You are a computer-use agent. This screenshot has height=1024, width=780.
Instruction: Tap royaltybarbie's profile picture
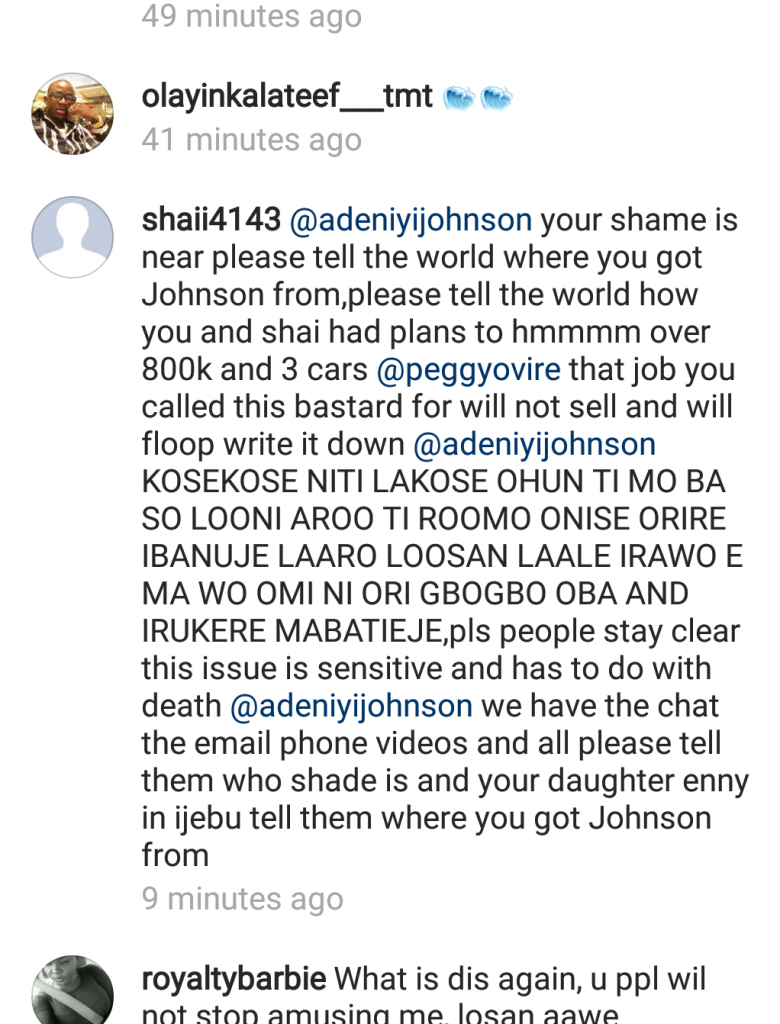pos(72,990)
